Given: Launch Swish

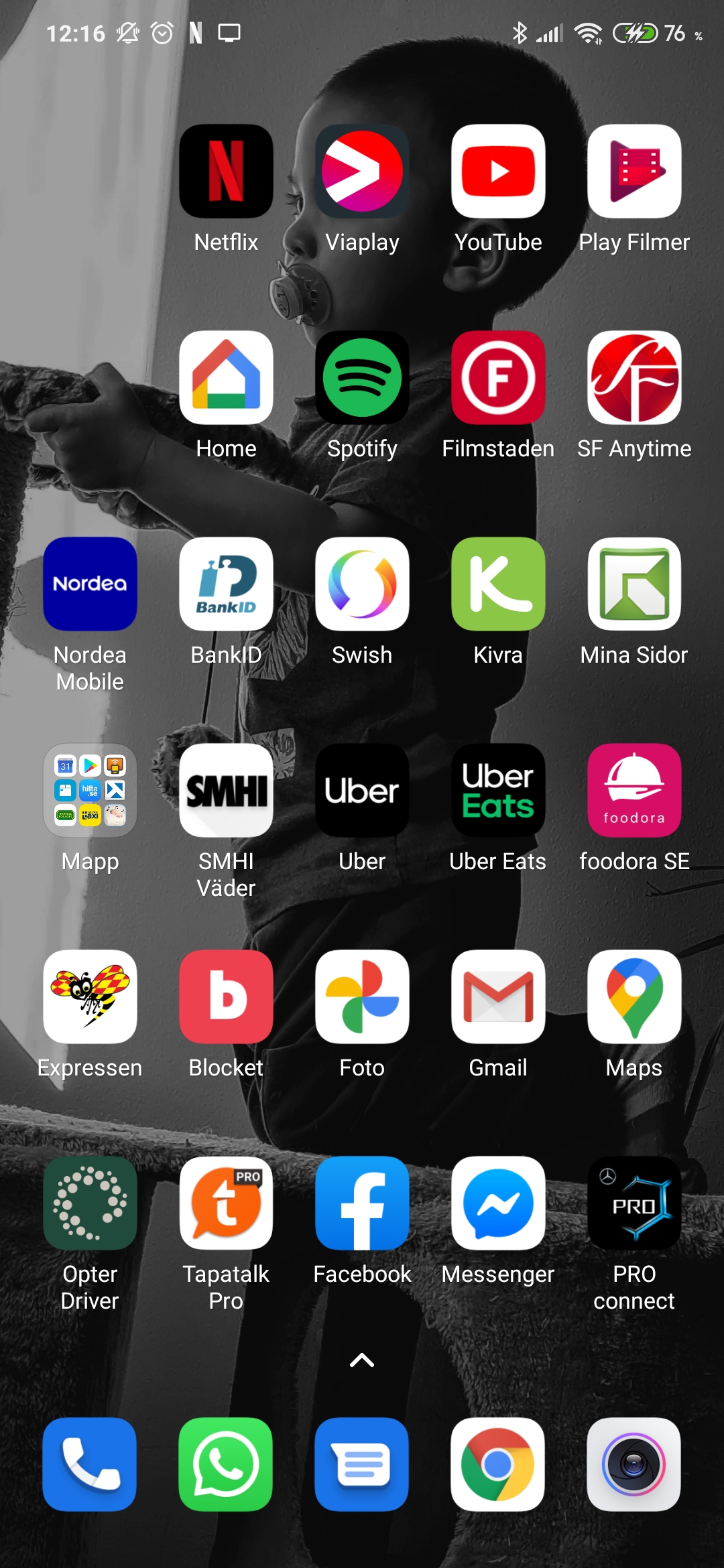Looking at the screenshot, I should (x=362, y=584).
